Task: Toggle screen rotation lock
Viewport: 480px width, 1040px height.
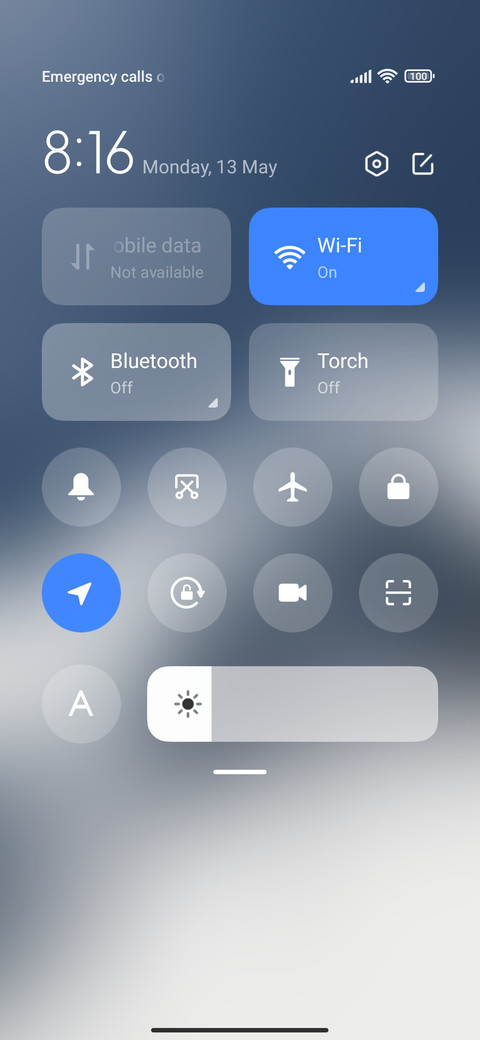Action: pyautogui.click(x=187, y=593)
